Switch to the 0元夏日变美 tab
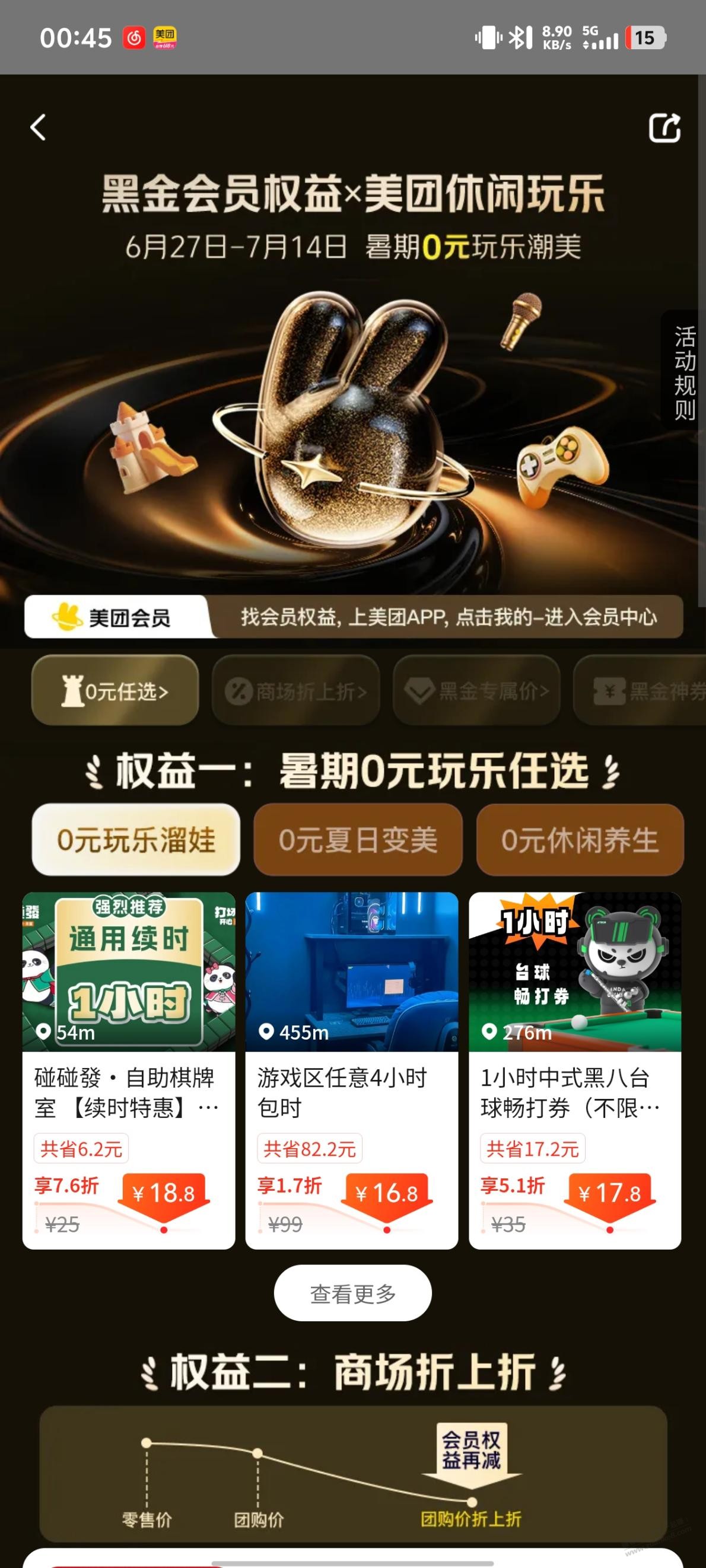 [358, 840]
